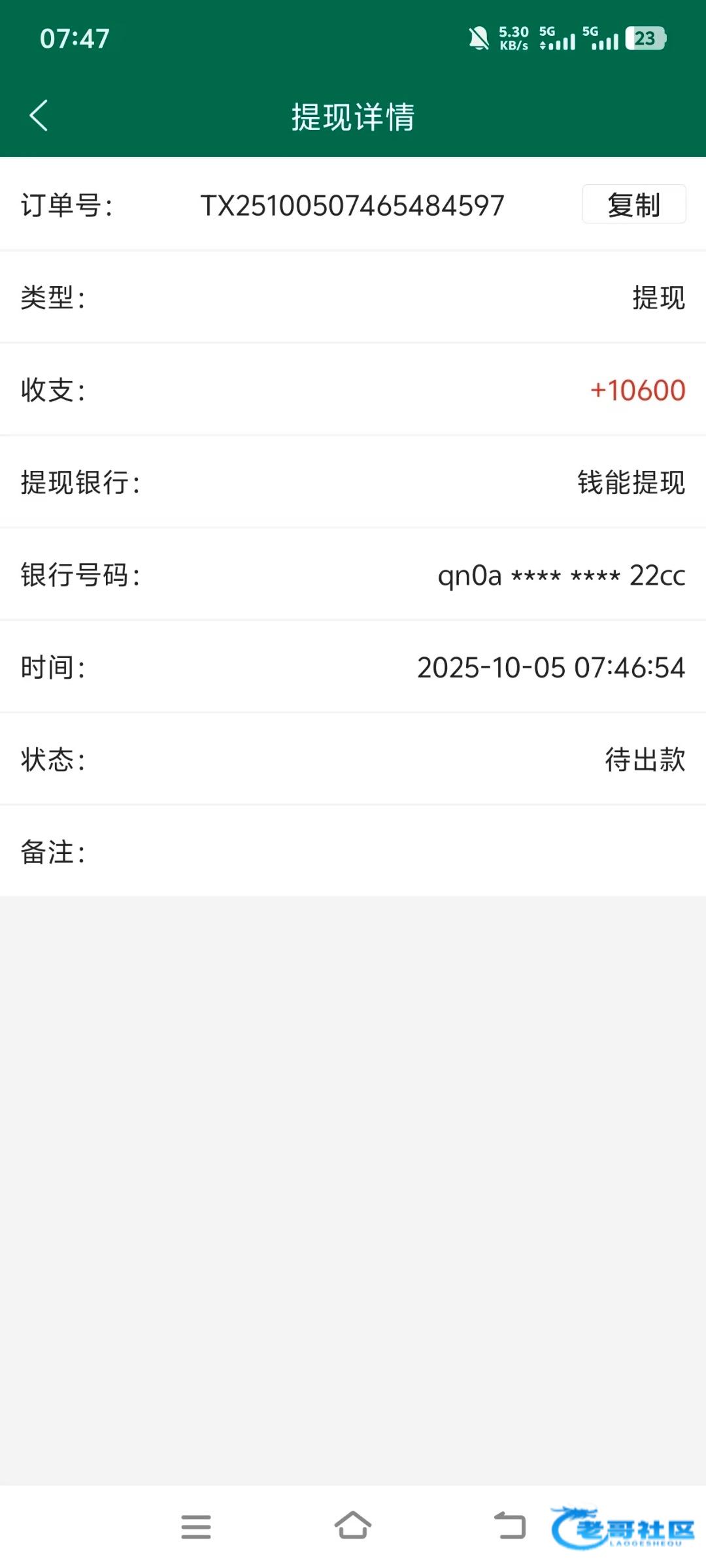Tap the system back button
The image size is (706, 1568).
click(510, 1526)
